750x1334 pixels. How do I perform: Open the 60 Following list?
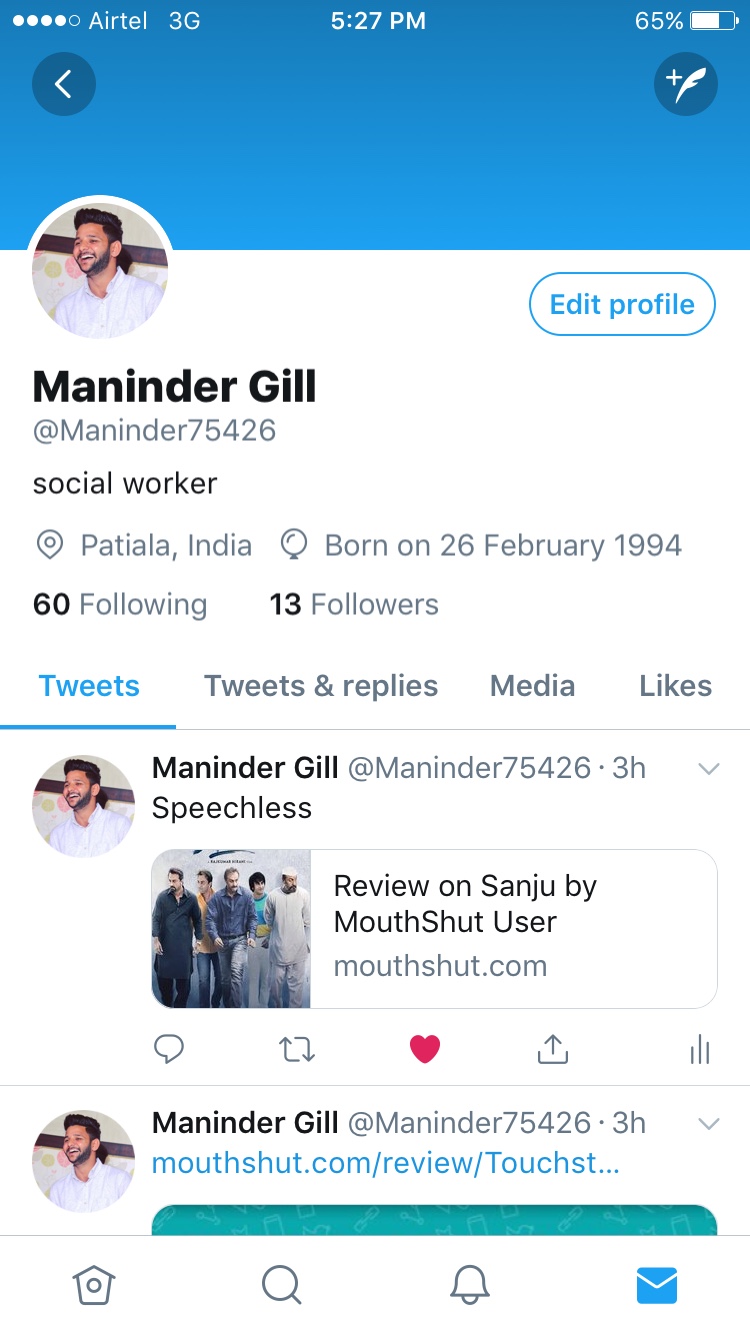(120, 605)
